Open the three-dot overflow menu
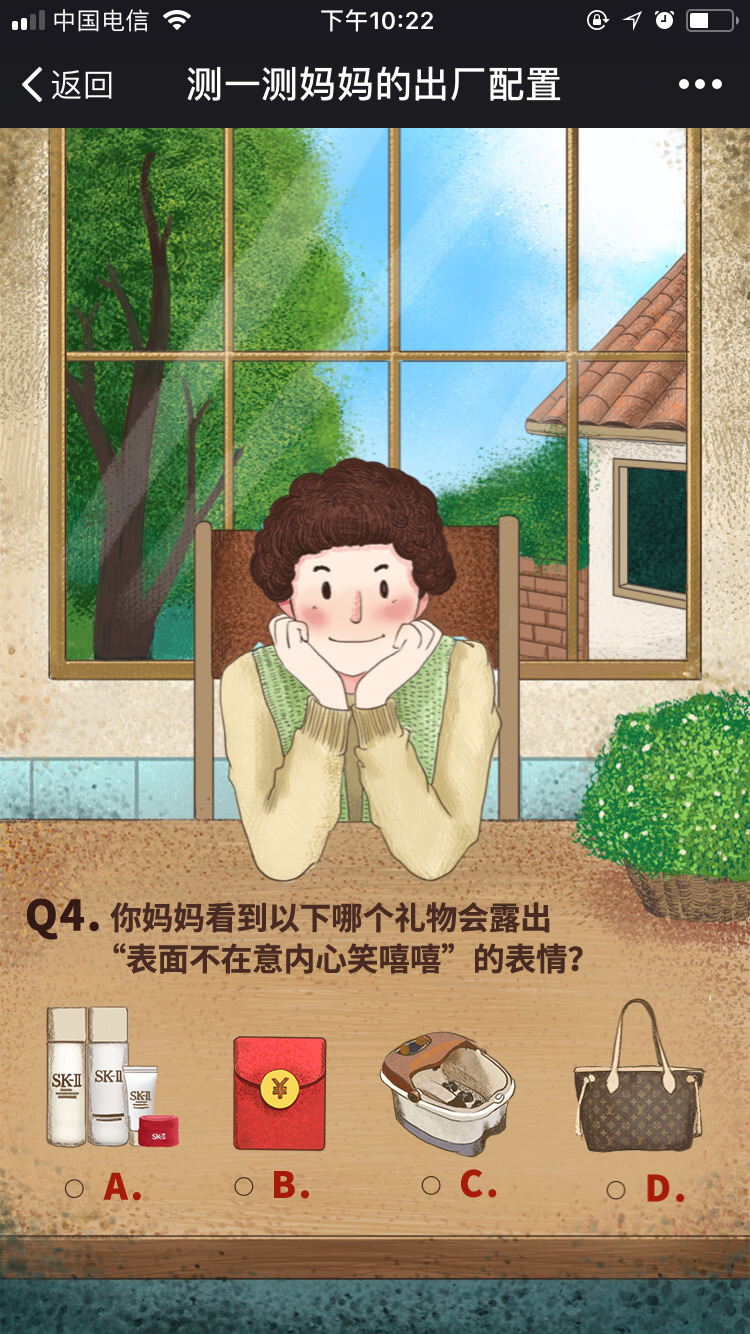750x1334 pixels. (x=700, y=85)
